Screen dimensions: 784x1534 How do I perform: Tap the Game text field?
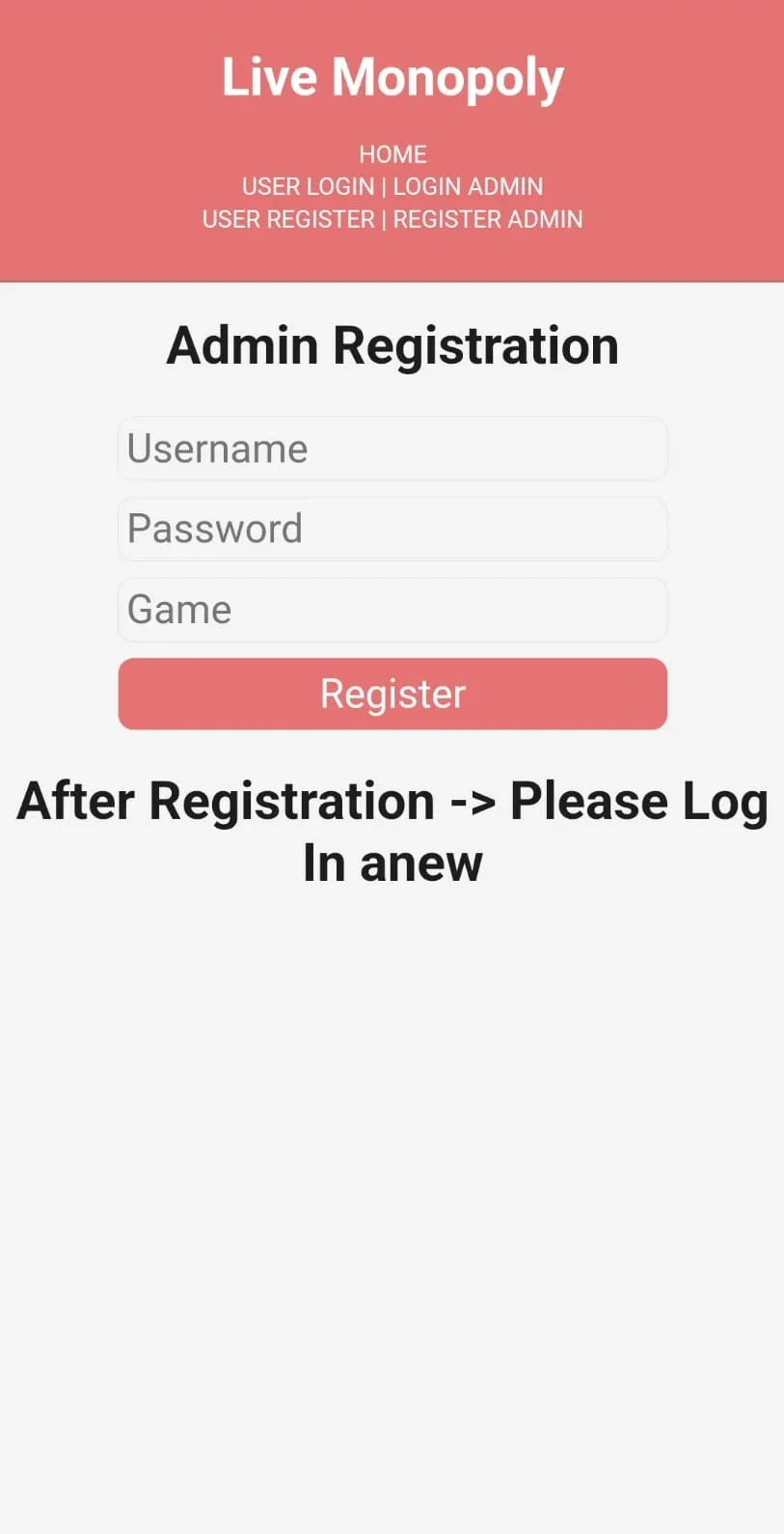[x=392, y=610]
